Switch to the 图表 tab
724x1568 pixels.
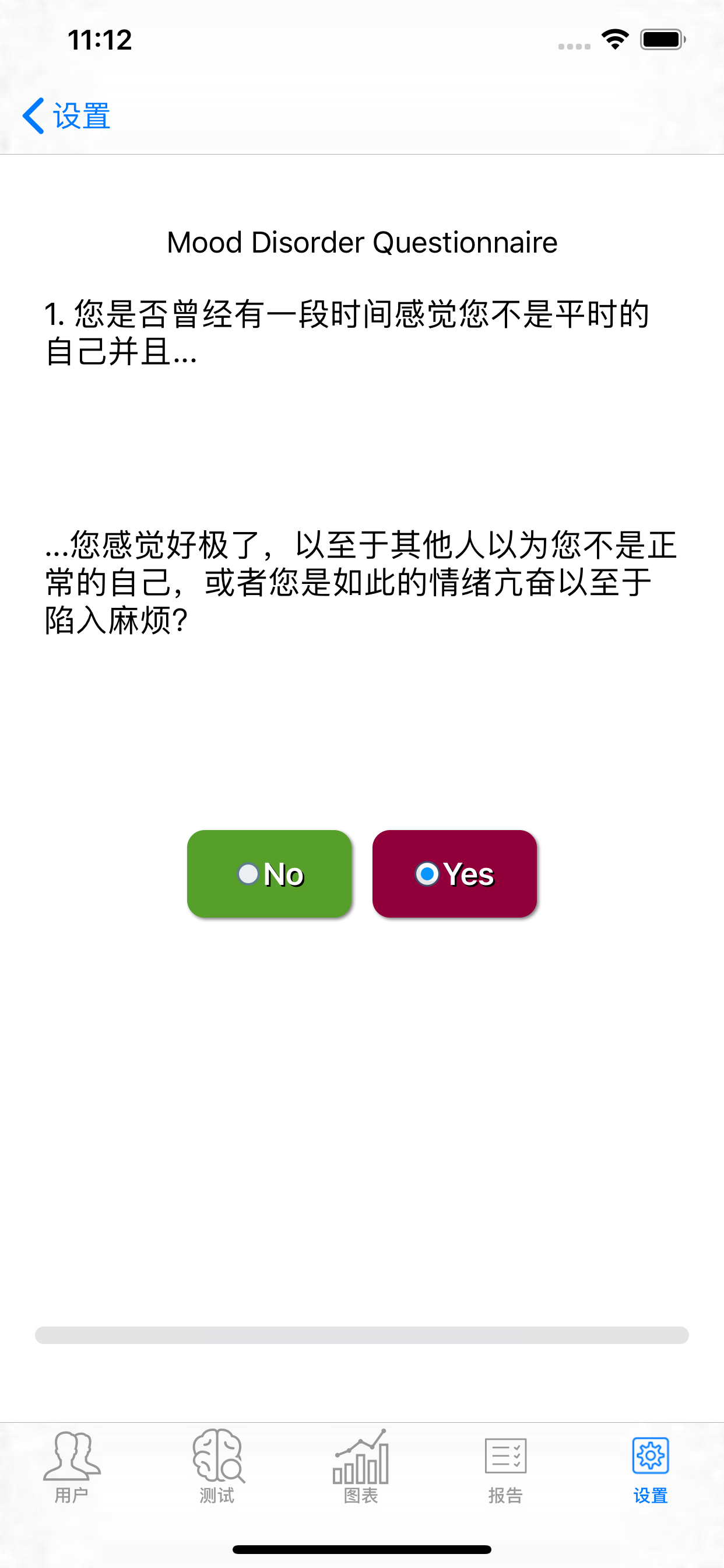(361, 1467)
